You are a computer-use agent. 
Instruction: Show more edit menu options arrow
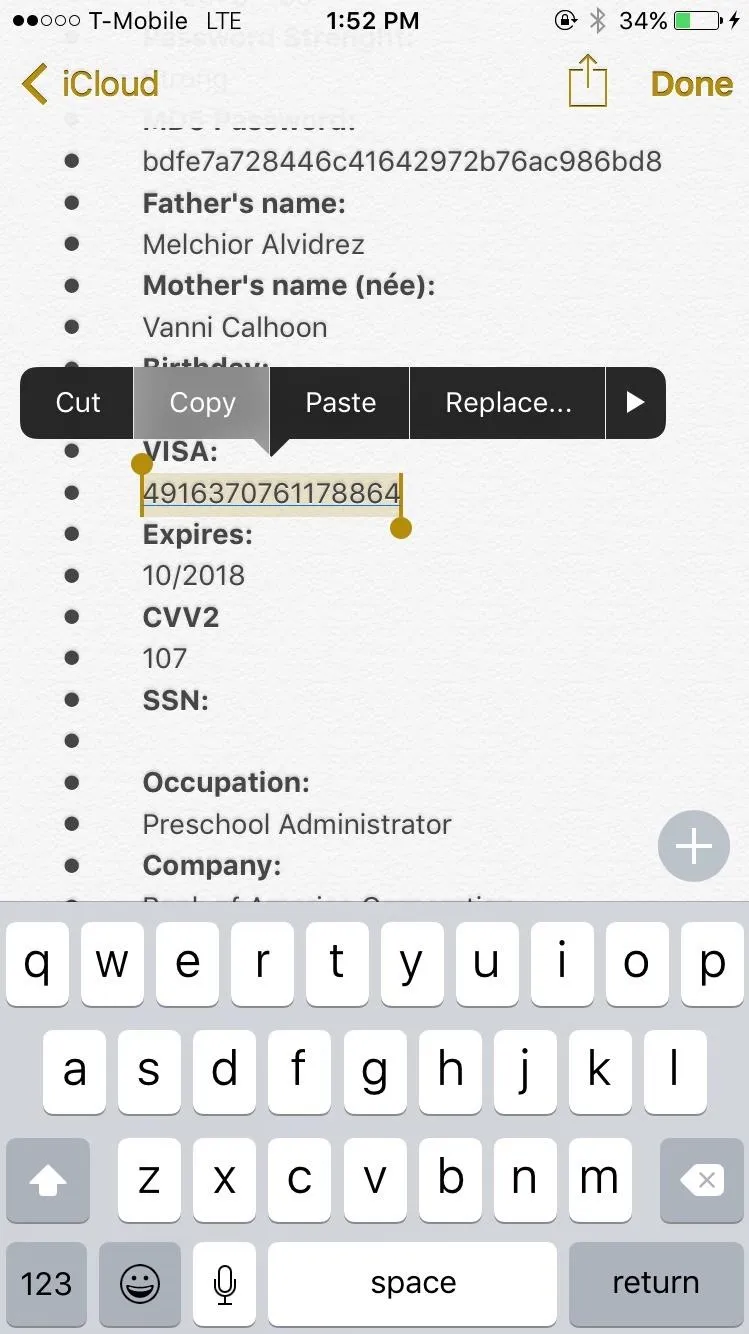click(635, 403)
